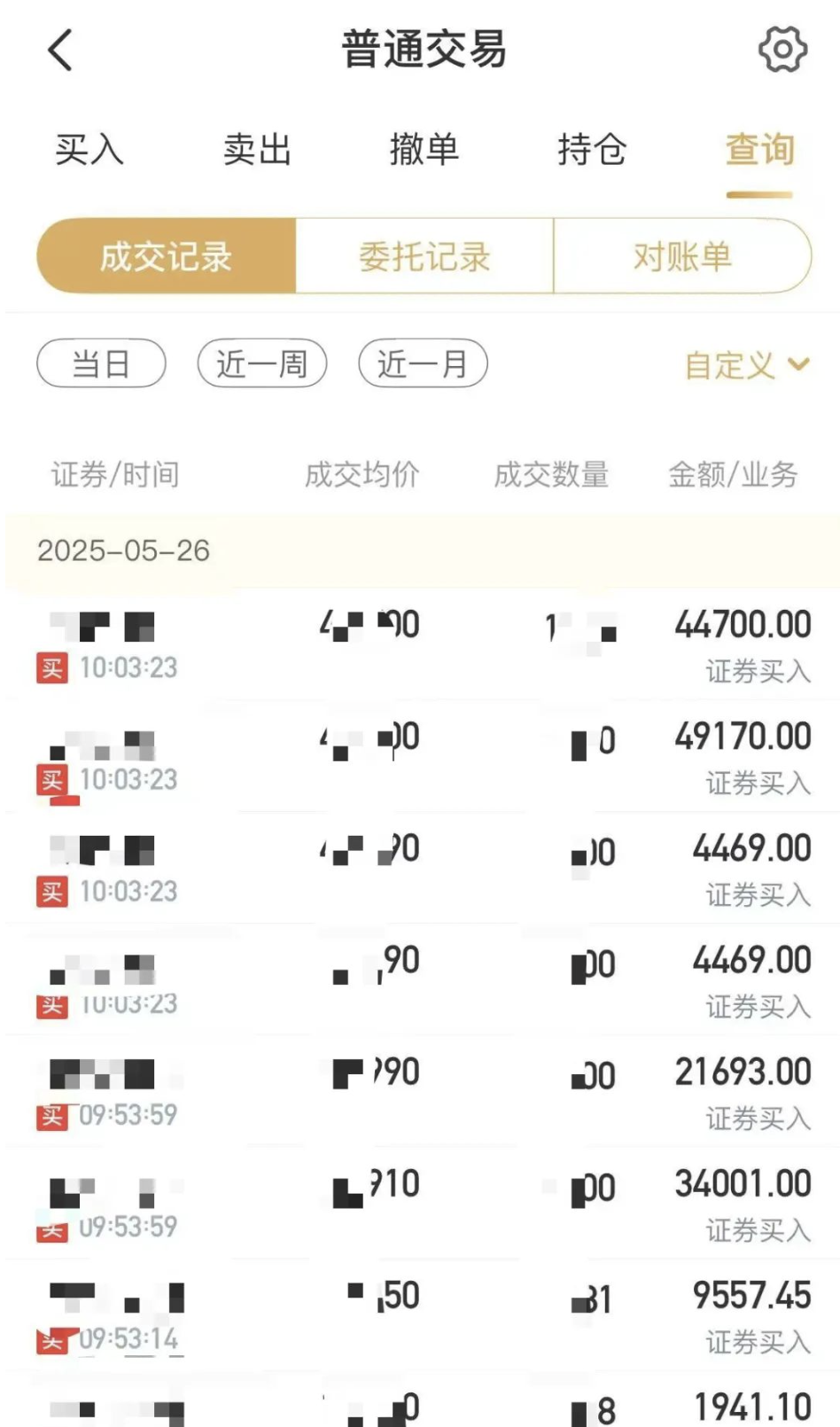
Task: View the 持仓 tab
Action: (592, 150)
